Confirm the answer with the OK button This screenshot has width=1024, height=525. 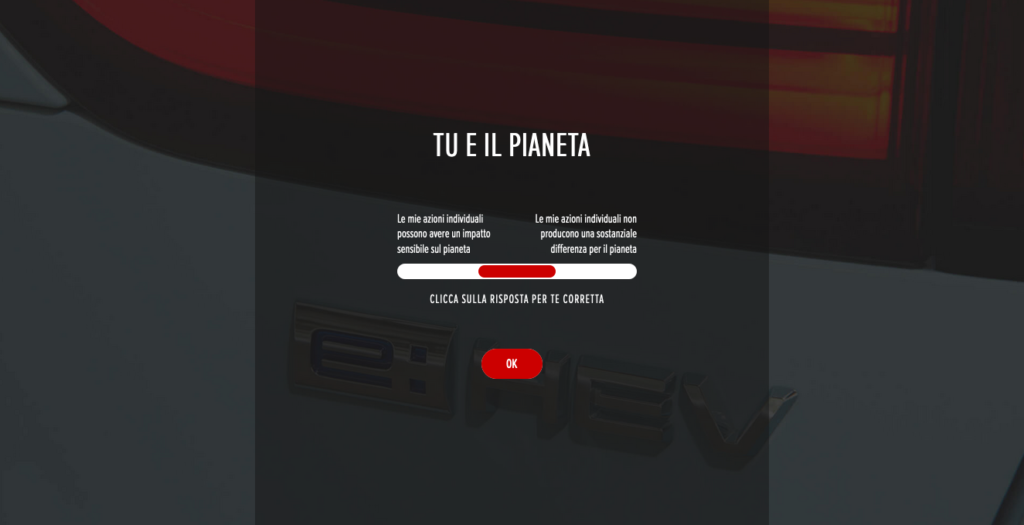click(x=511, y=364)
